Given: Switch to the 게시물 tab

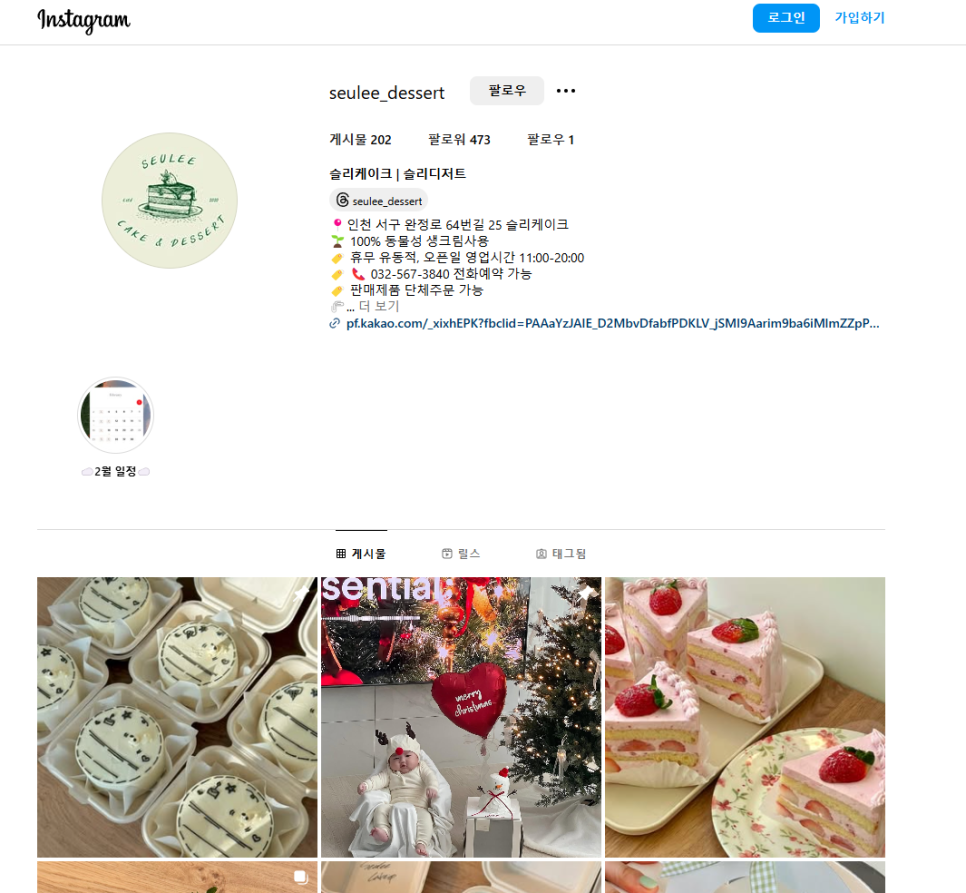Looking at the screenshot, I should click(x=361, y=553).
